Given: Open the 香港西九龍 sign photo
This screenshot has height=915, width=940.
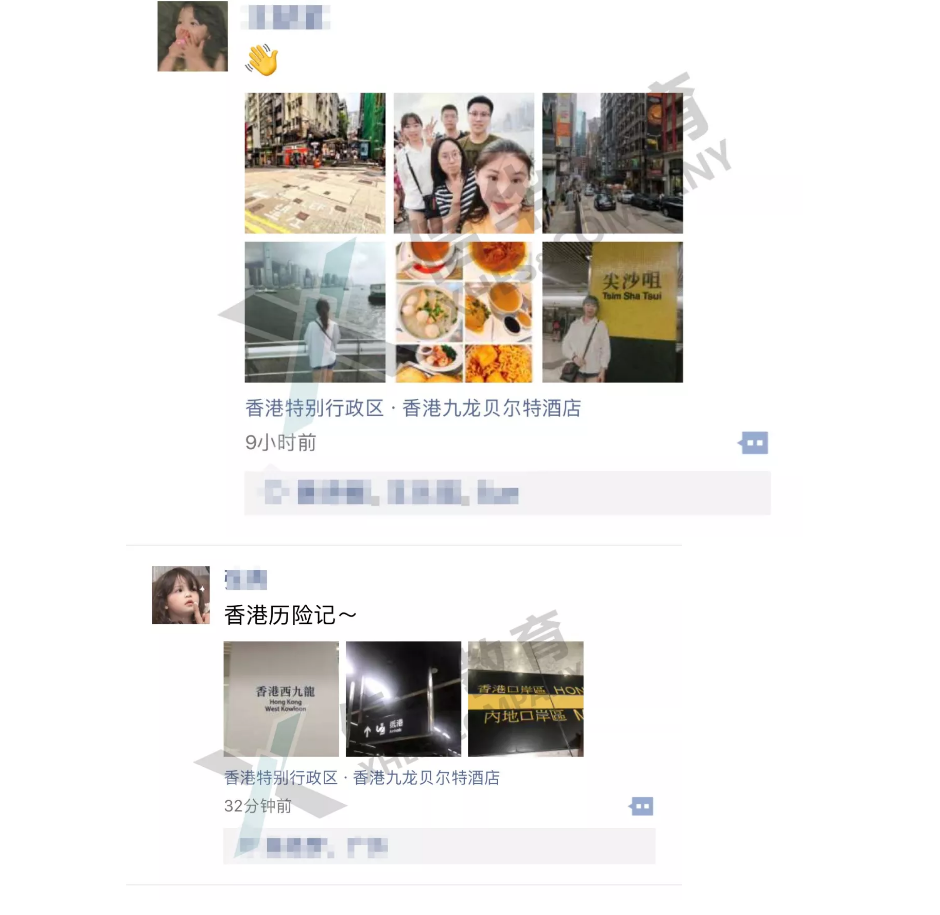Looking at the screenshot, I should [282, 699].
